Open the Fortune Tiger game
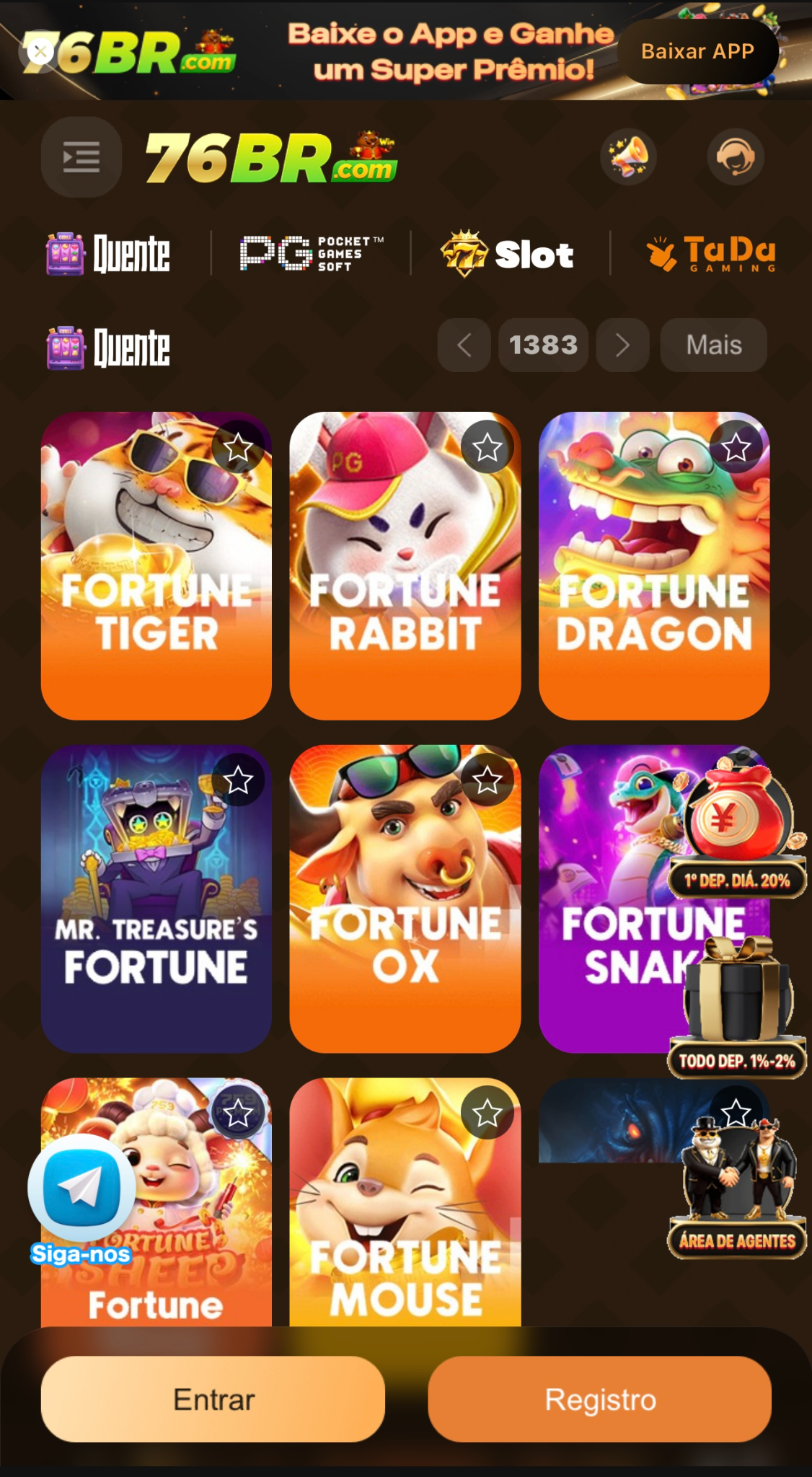The height and width of the screenshot is (1477, 812). [156, 565]
